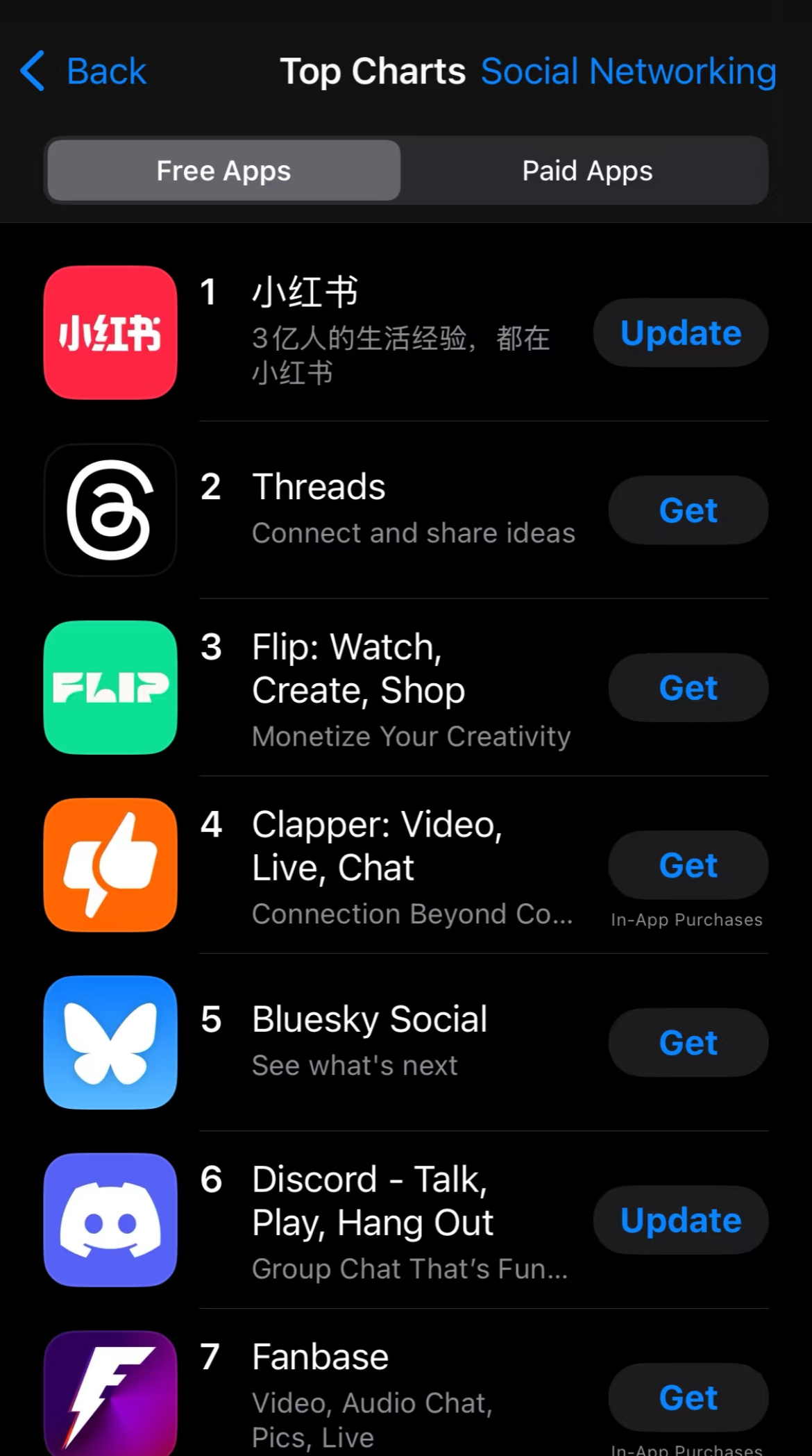
Task: Get the Fanbase app
Action: [688, 1397]
